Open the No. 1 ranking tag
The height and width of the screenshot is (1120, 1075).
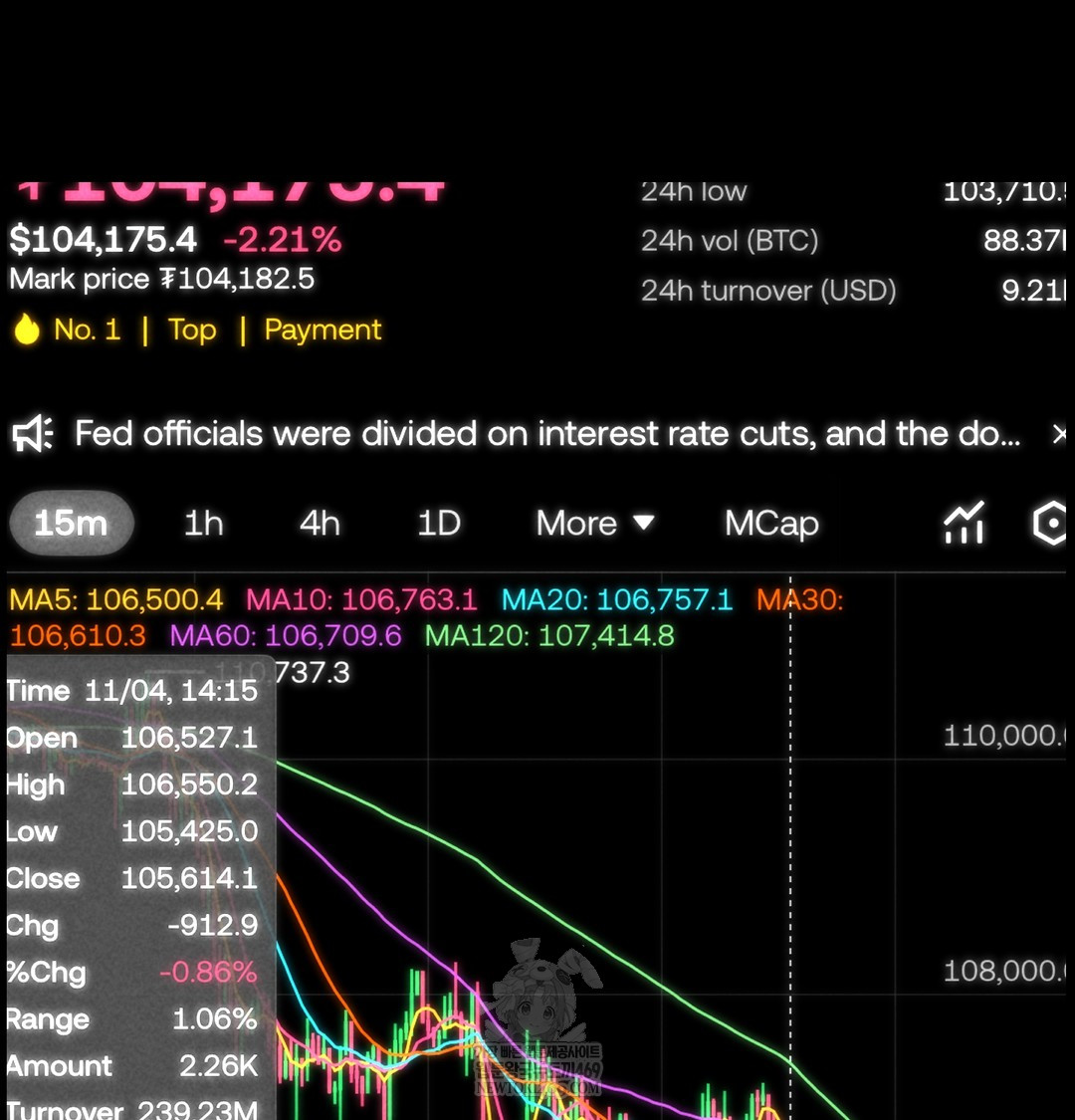coord(87,330)
